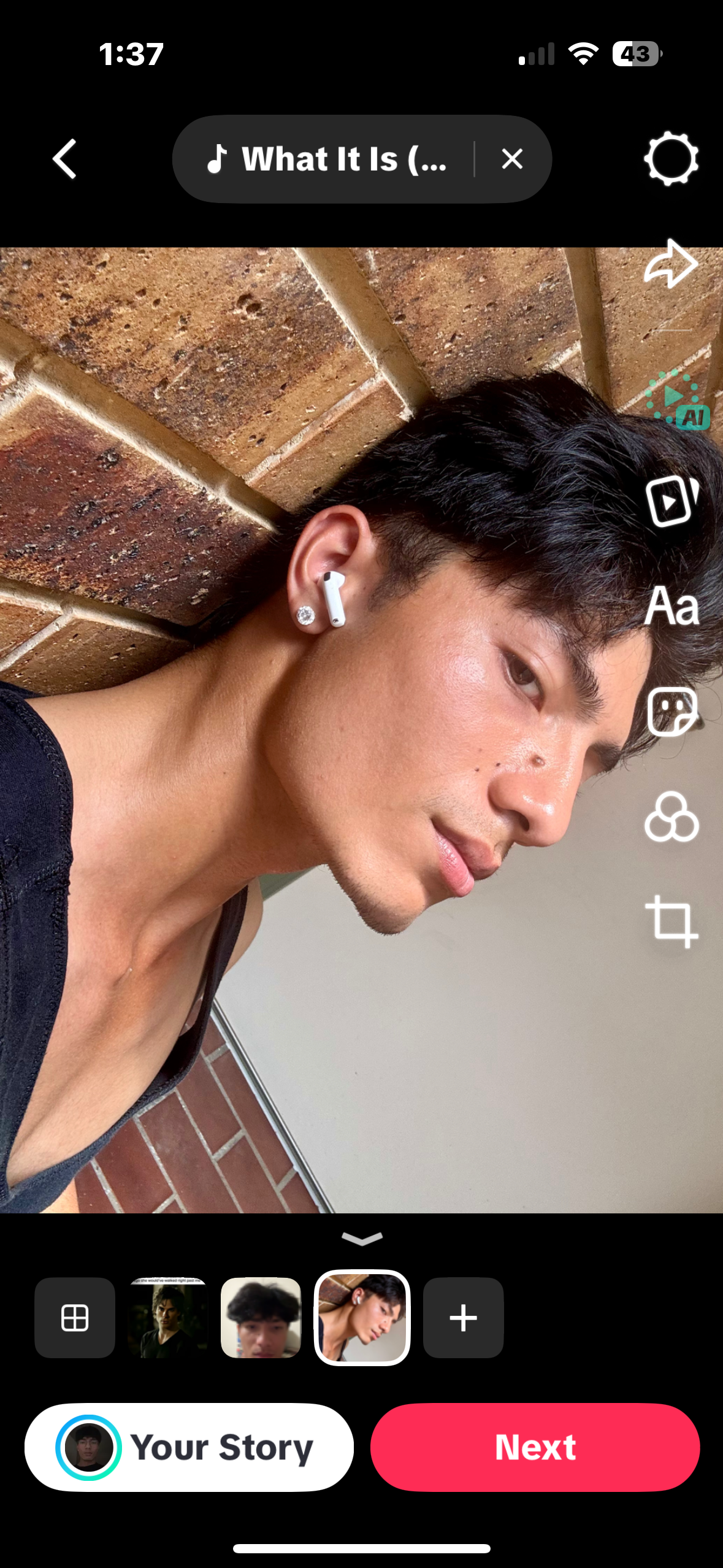Open the AI effects tool
Image resolution: width=723 pixels, height=1568 pixels.
675,399
